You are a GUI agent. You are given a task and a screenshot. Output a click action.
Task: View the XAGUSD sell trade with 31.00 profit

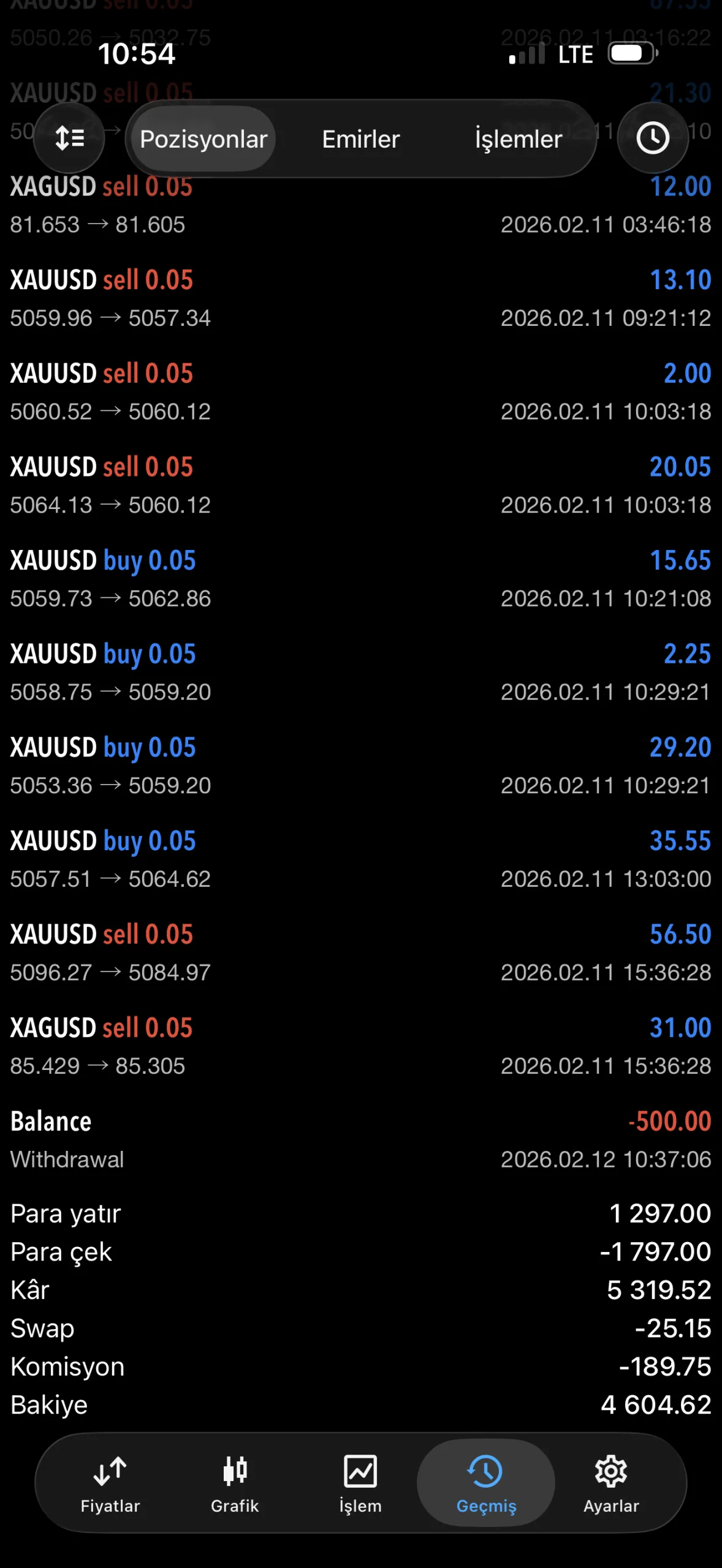tap(360, 1047)
